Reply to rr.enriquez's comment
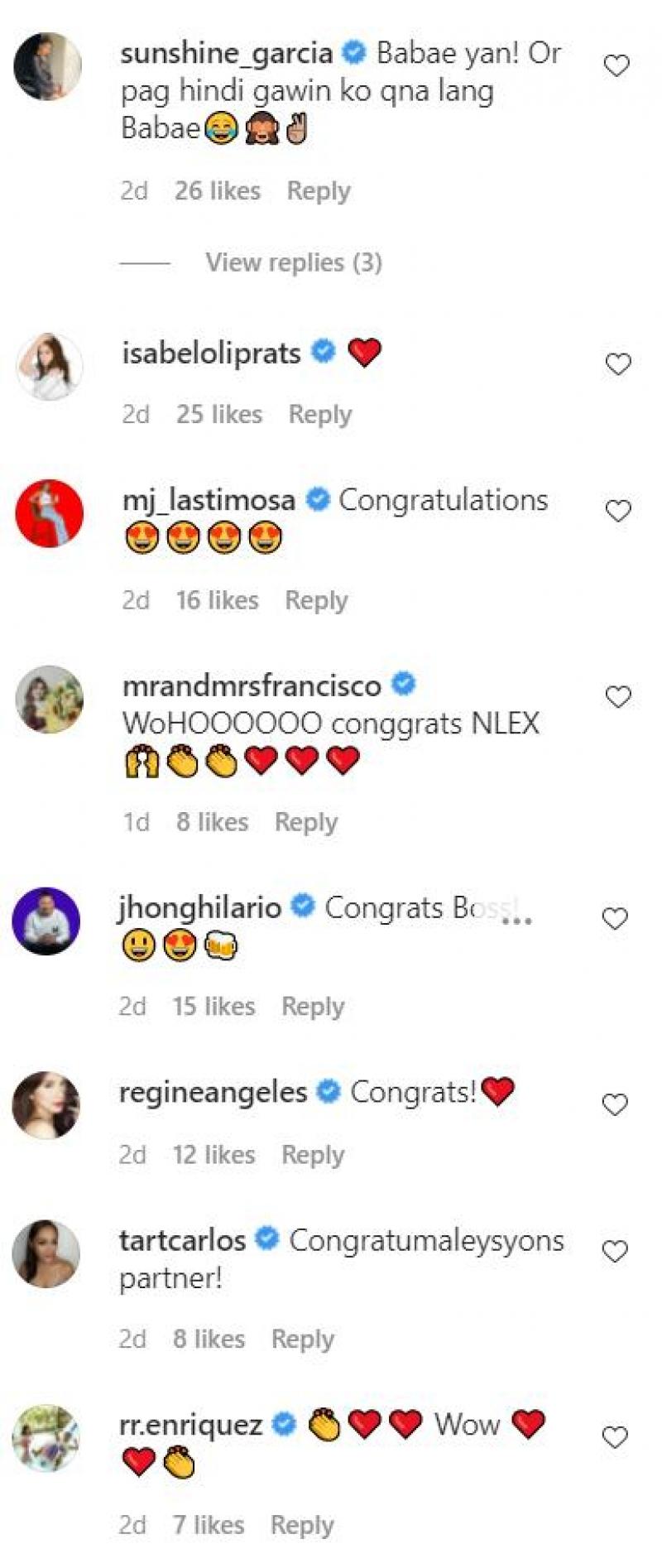 click(302, 1525)
